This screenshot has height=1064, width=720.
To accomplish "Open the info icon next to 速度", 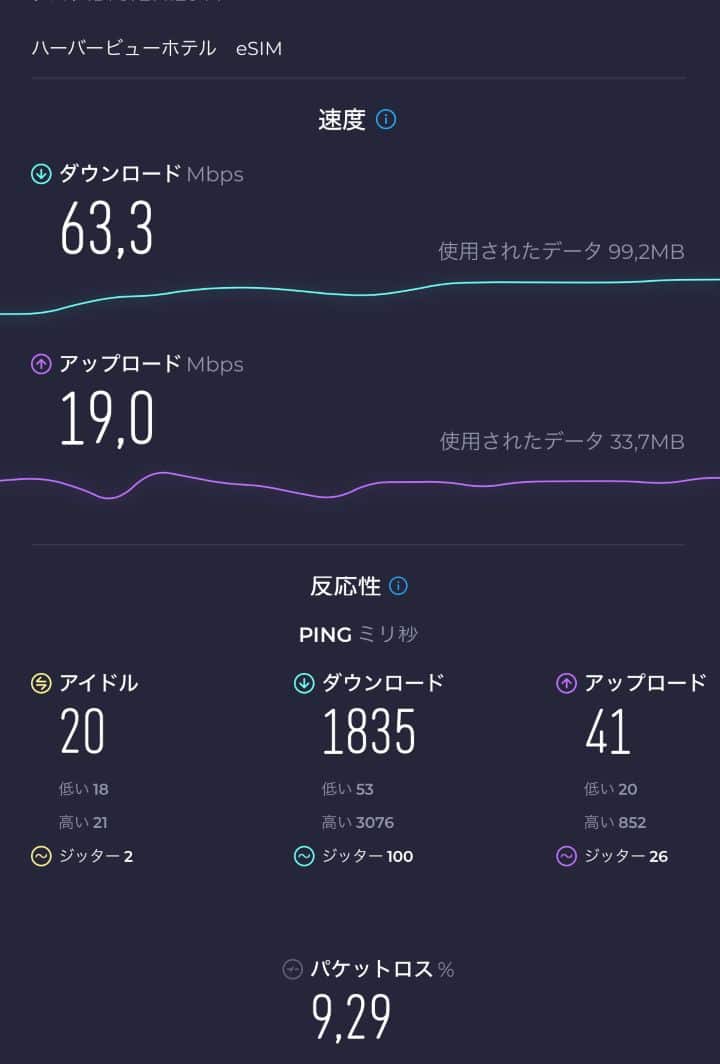I will tap(386, 120).
